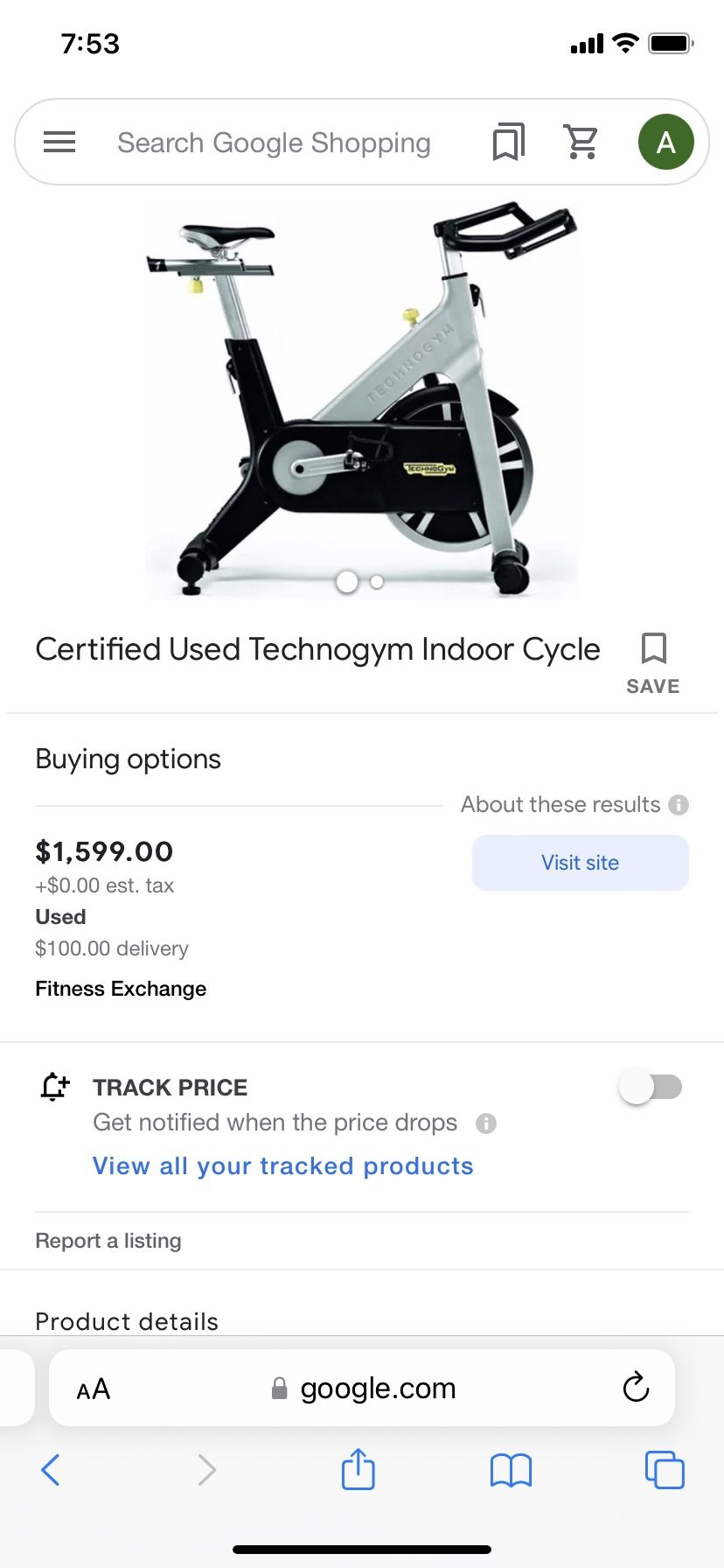Open saved items collection icon

508,142
